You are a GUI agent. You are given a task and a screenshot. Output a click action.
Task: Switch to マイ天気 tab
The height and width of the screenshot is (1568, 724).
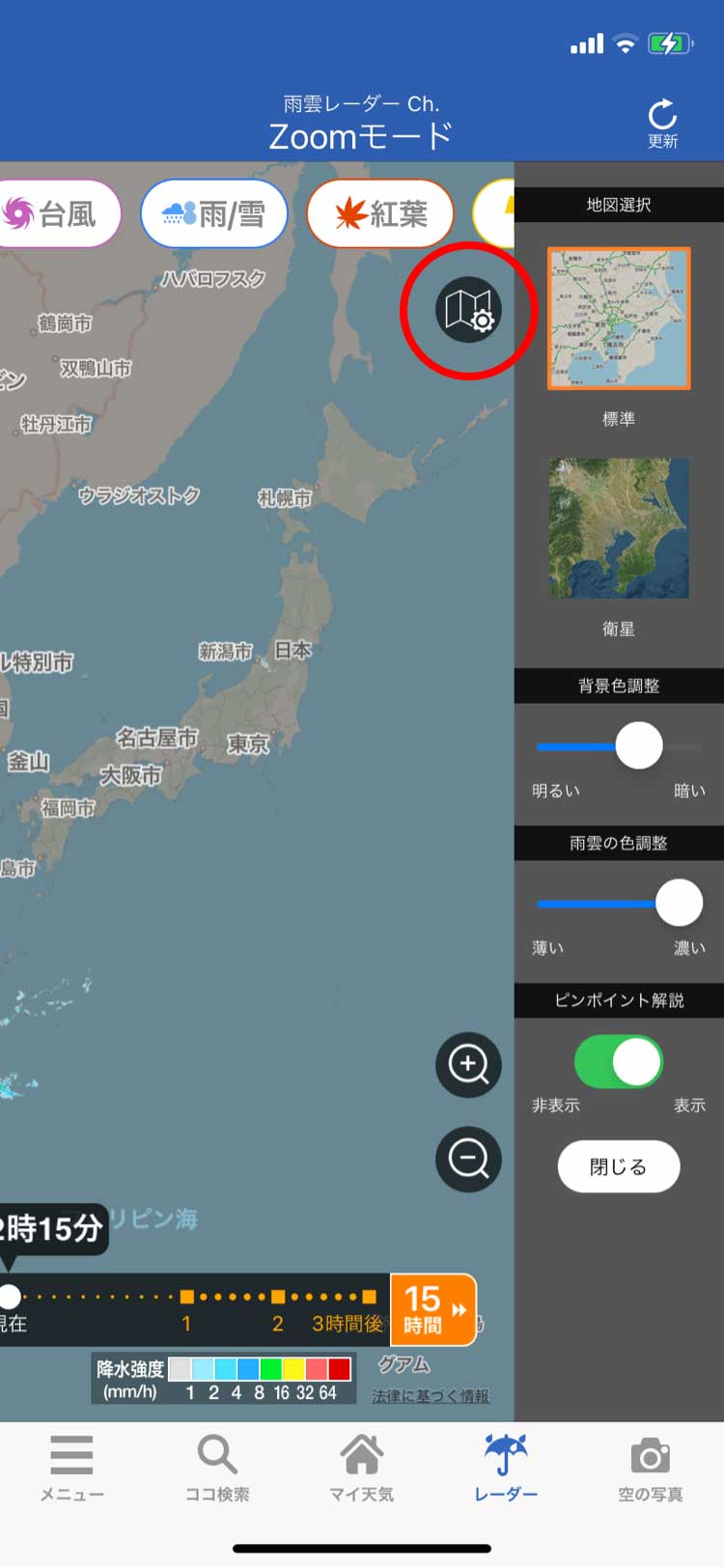pos(362,1468)
